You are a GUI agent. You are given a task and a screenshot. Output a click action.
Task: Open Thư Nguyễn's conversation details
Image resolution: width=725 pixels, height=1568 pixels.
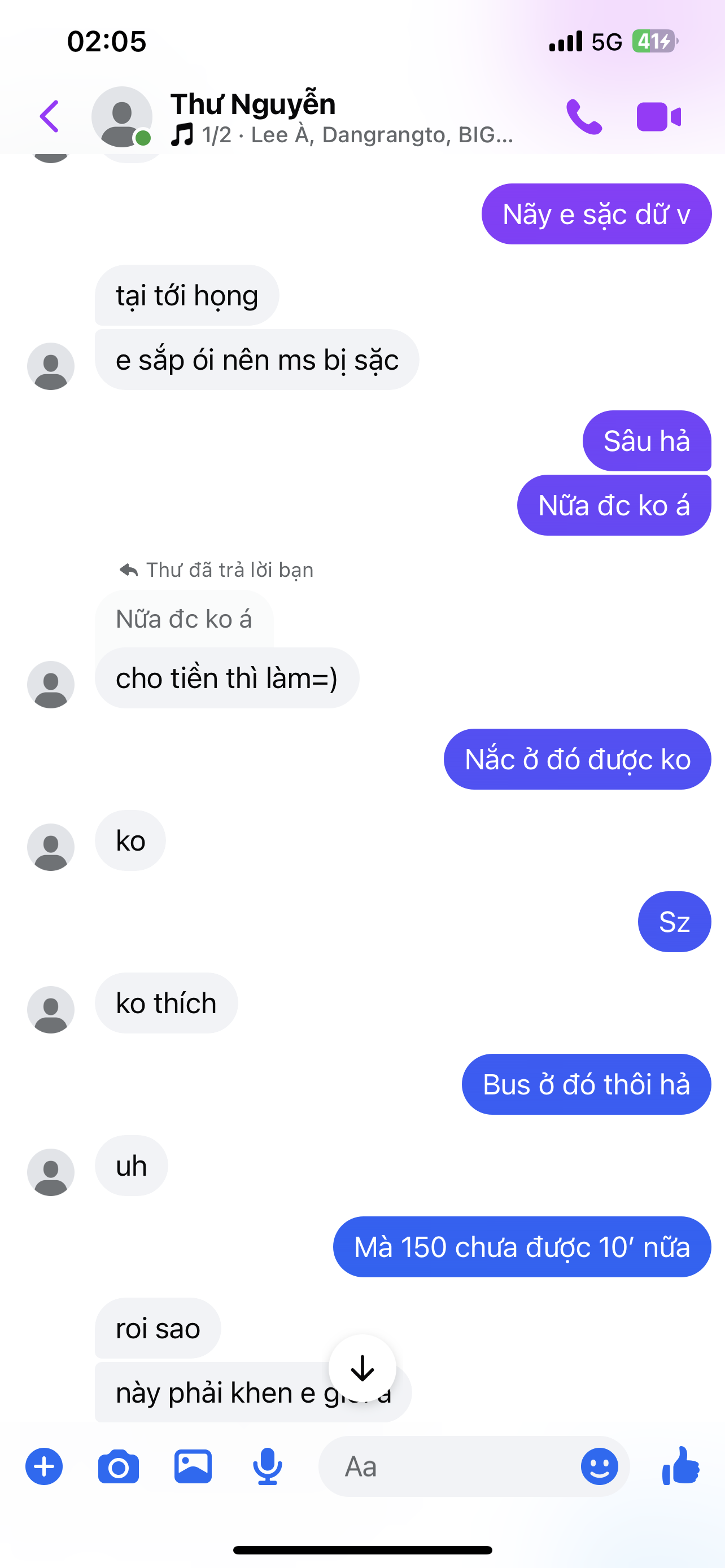click(252, 104)
